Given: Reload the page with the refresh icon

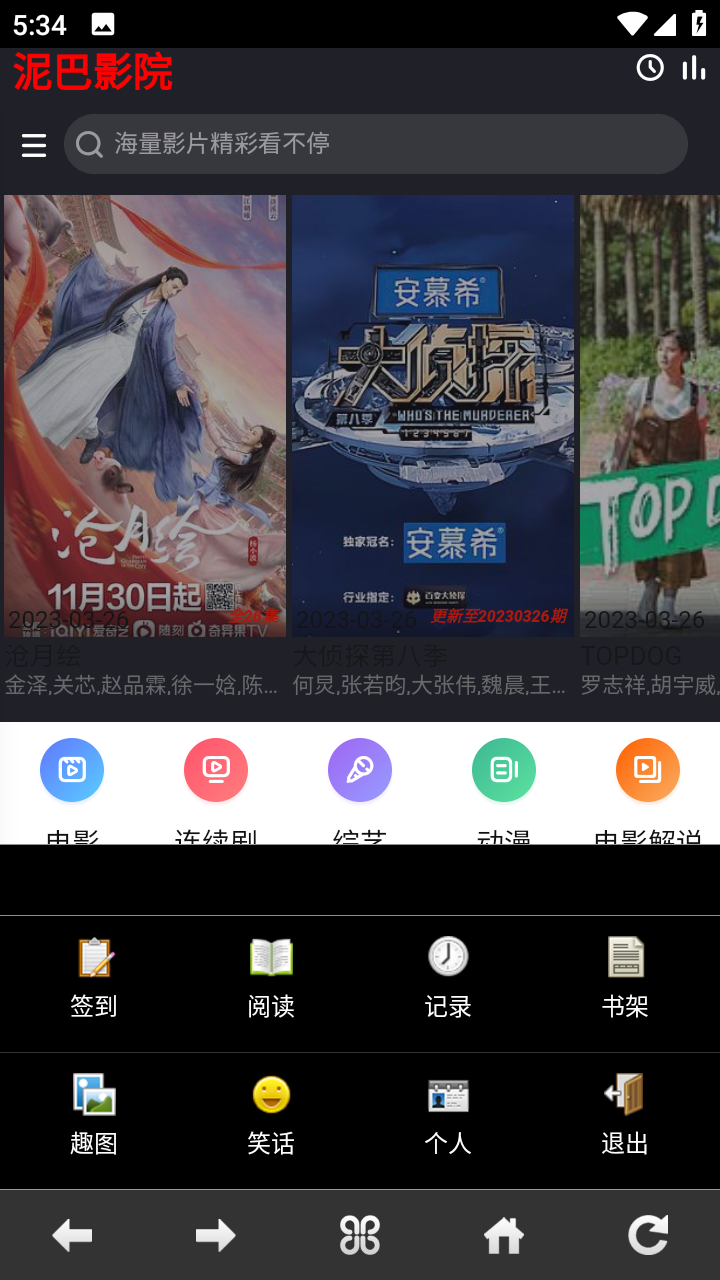Looking at the screenshot, I should click(648, 1236).
